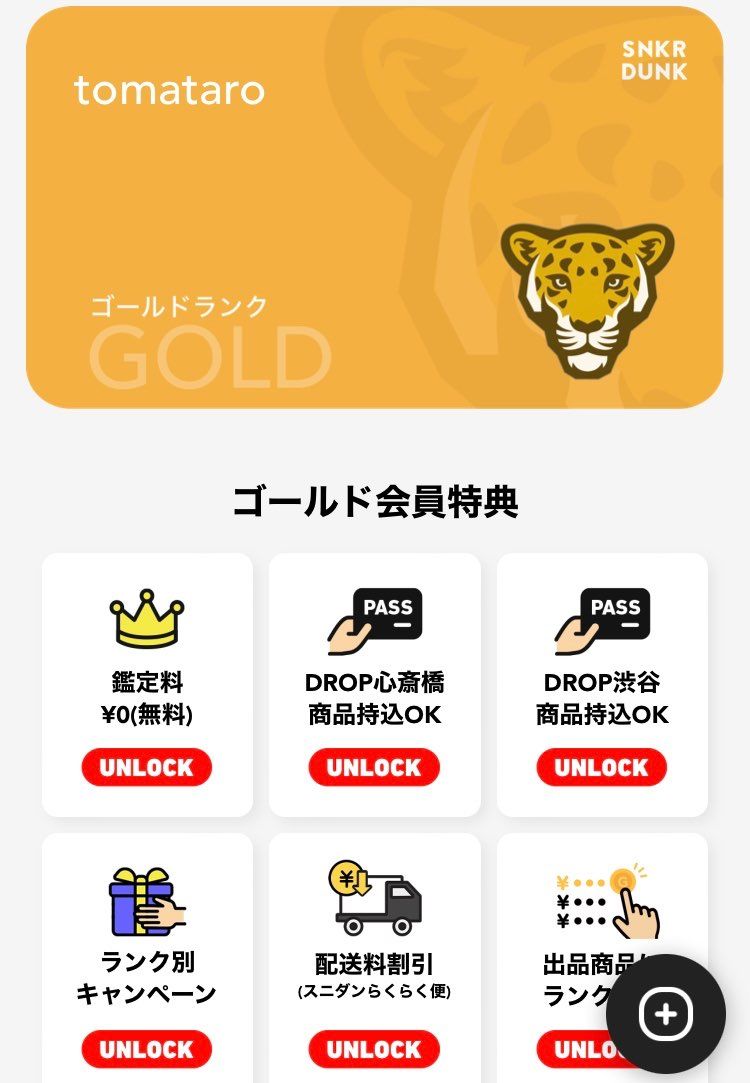
Task: Select the delivery truck icon for 配送料割引
Action: point(373,898)
